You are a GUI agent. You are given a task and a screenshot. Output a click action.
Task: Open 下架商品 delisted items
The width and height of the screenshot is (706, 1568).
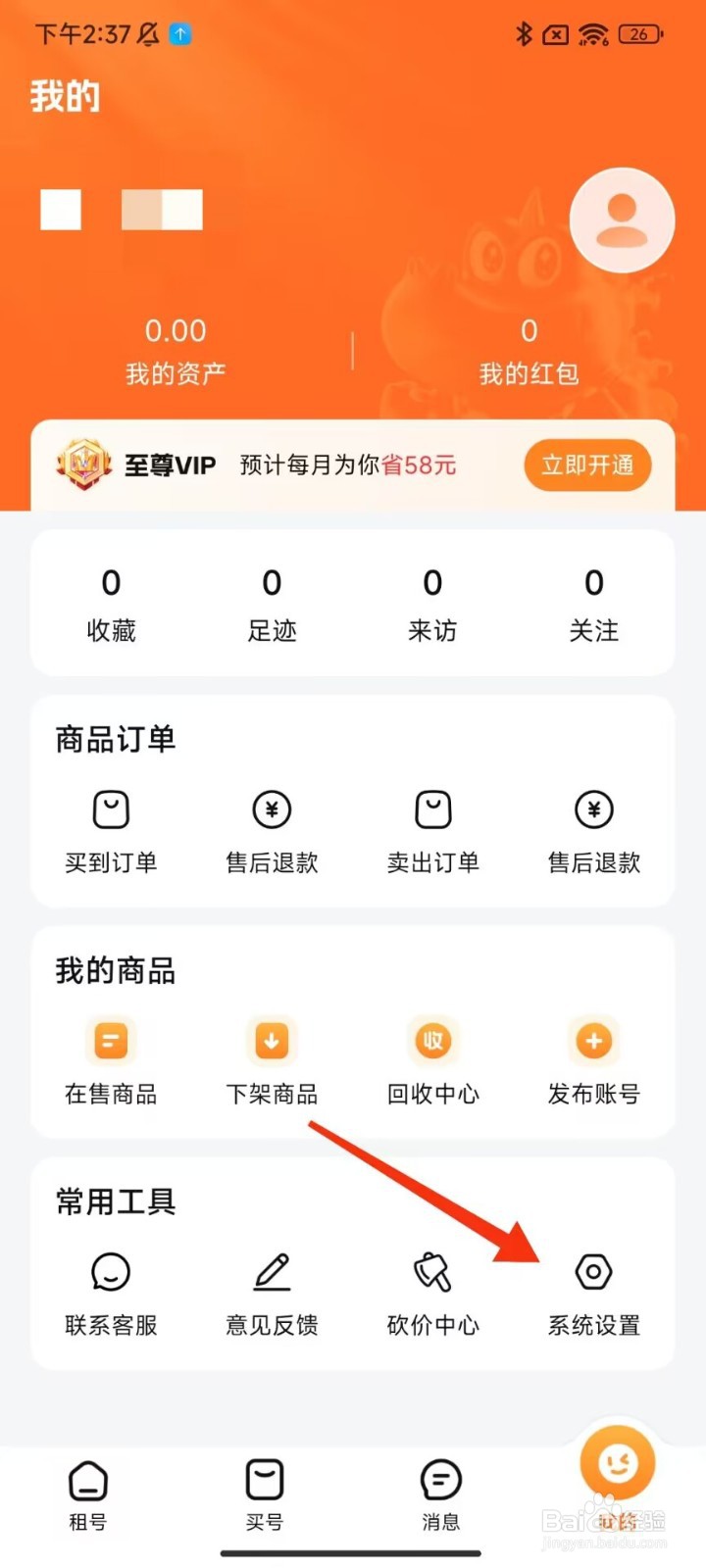(272, 1062)
